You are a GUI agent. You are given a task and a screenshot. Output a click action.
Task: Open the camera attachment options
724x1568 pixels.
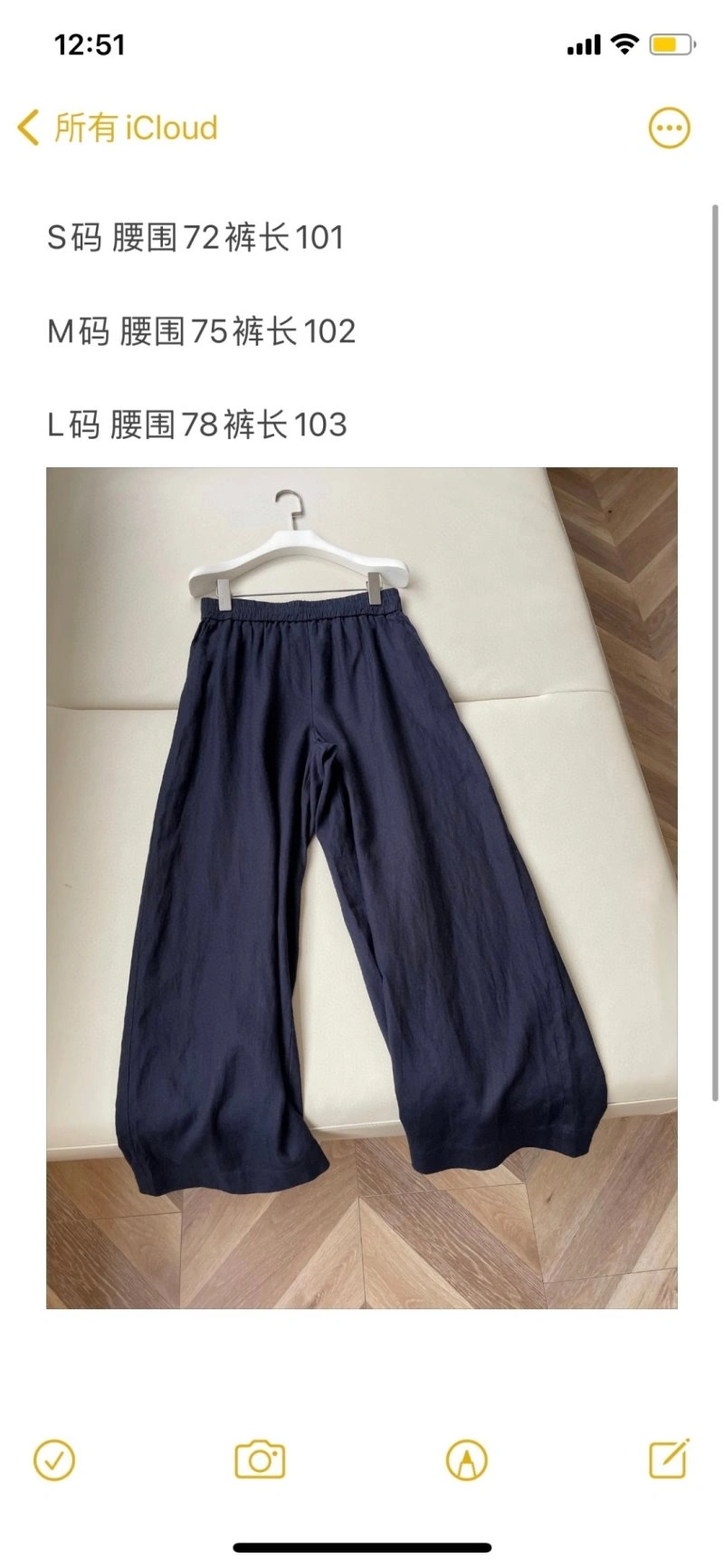(x=260, y=1459)
